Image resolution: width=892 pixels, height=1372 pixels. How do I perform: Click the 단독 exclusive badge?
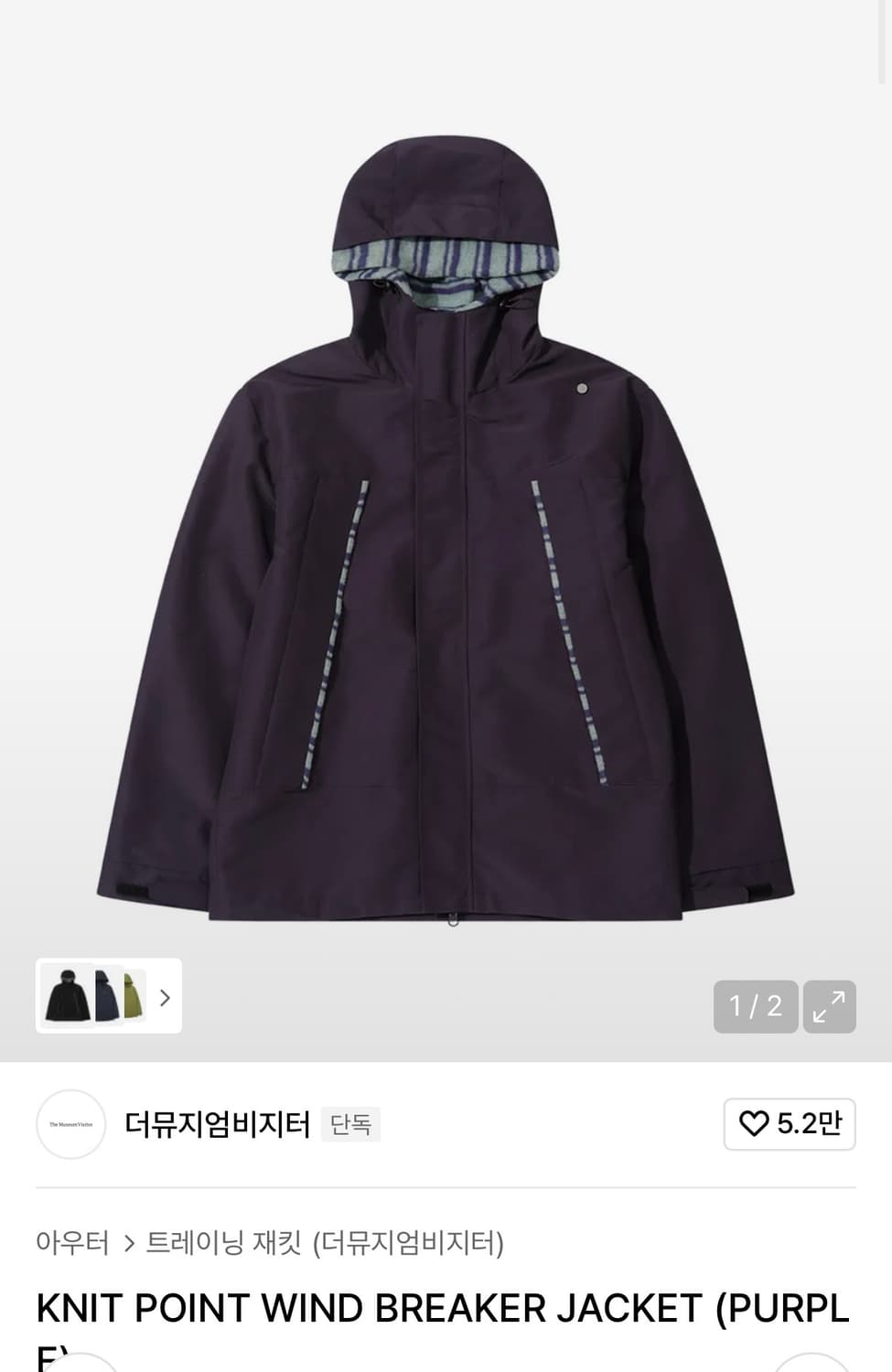pyautogui.click(x=351, y=1124)
